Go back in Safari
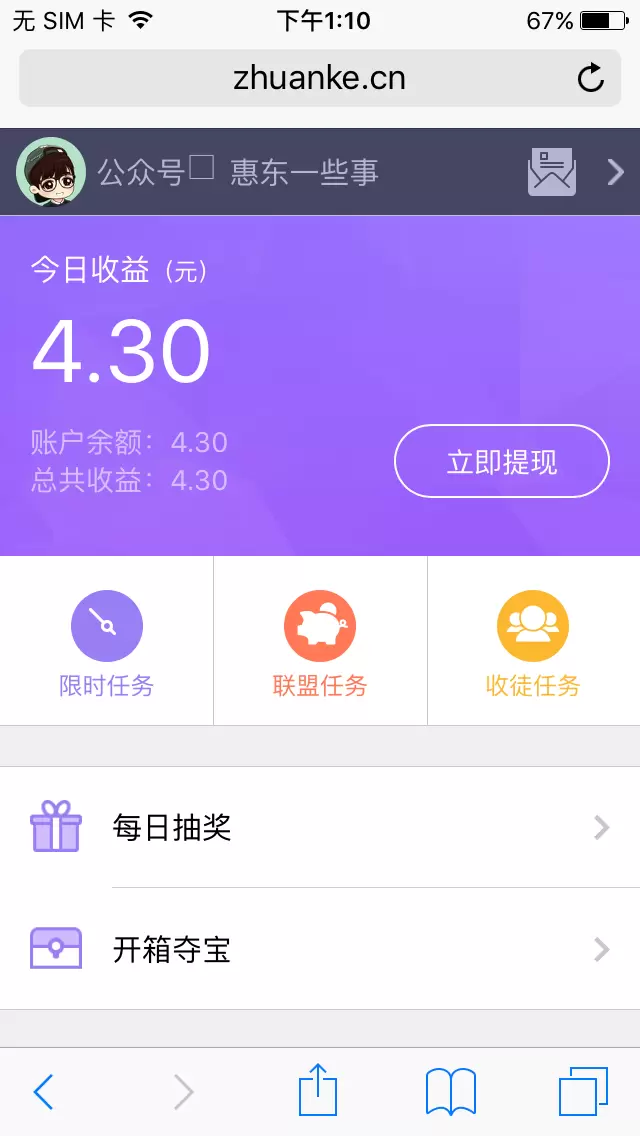Image resolution: width=640 pixels, height=1136 pixels. (43, 1092)
